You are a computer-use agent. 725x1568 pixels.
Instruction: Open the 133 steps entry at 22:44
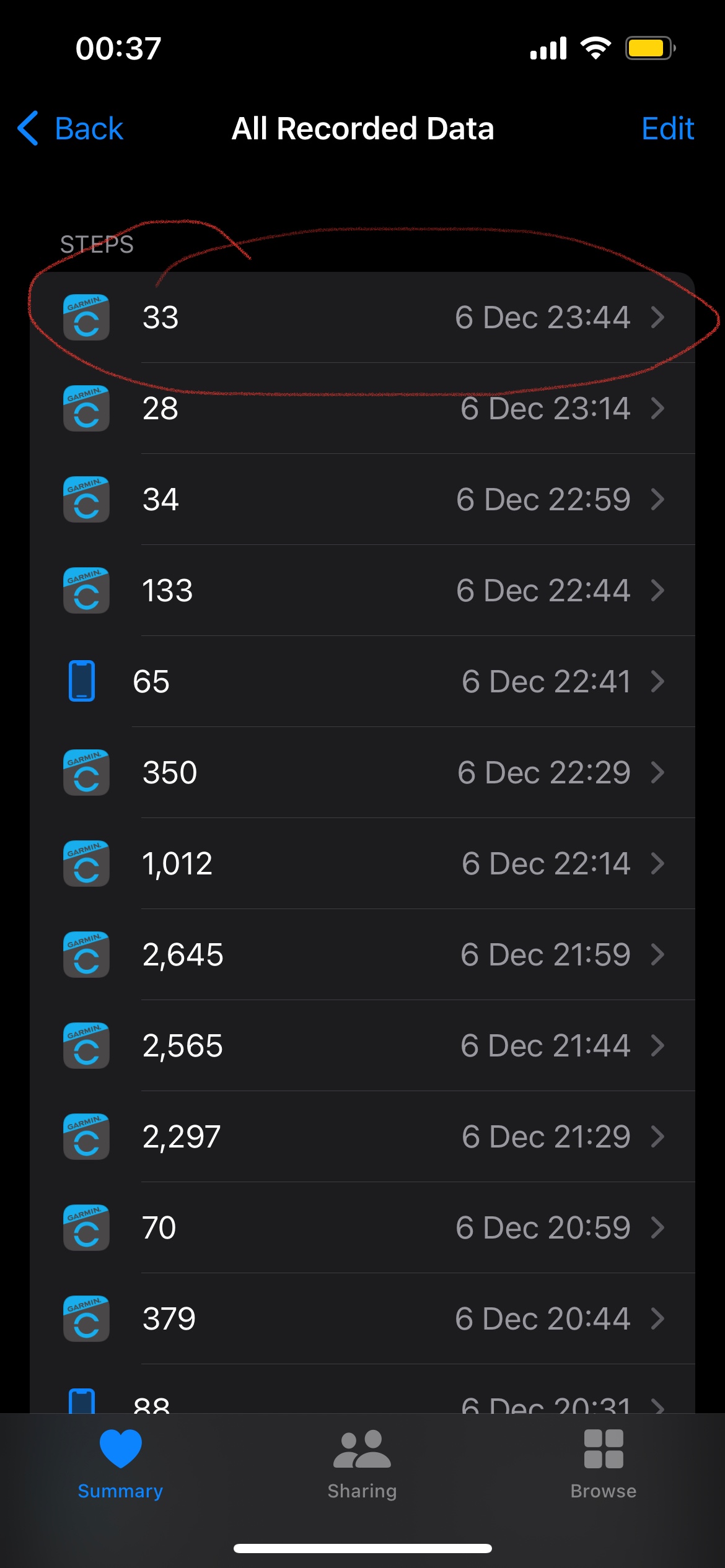point(362,591)
